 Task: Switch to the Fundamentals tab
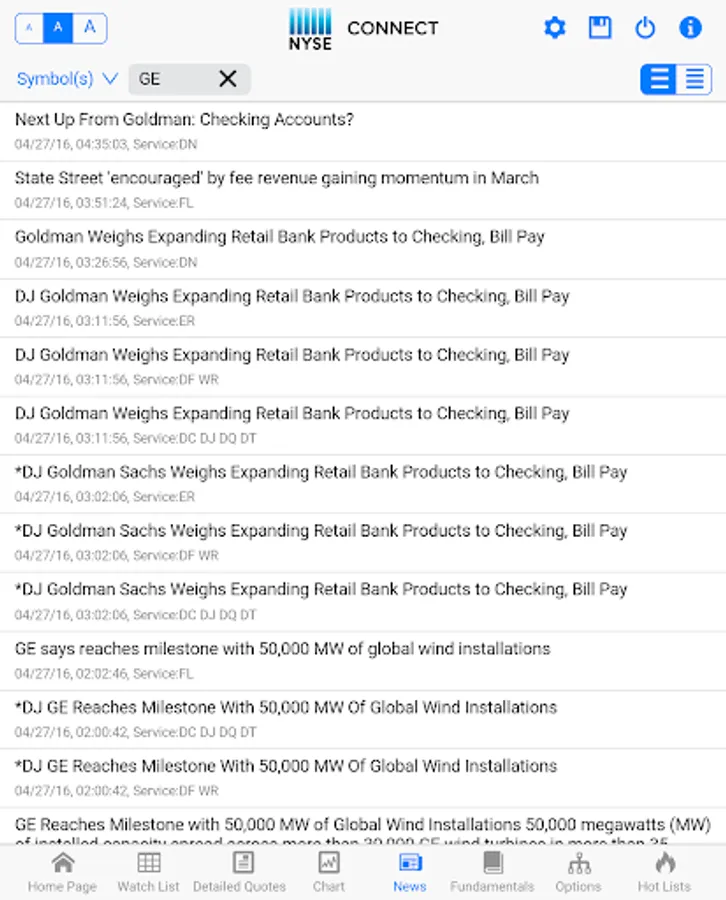click(x=492, y=871)
